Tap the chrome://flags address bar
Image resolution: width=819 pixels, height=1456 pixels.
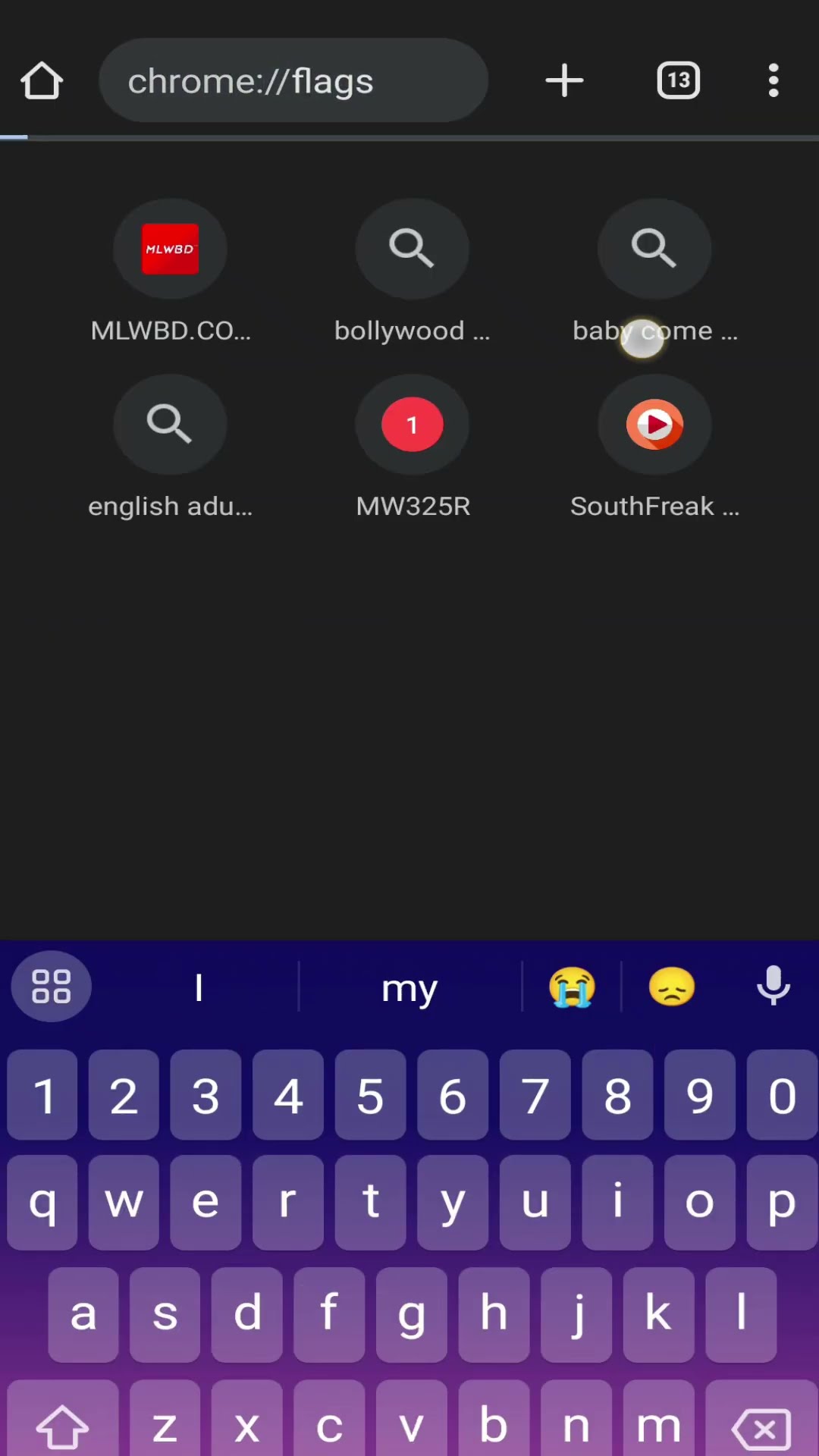tap(293, 80)
